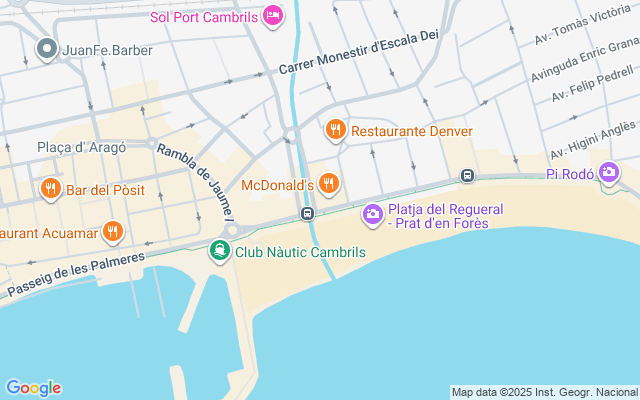The width and height of the screenshot is (640, 400).
Task: Open the Restaurante Denver marker
Action: pyautogui.click(x=336, y=130)
